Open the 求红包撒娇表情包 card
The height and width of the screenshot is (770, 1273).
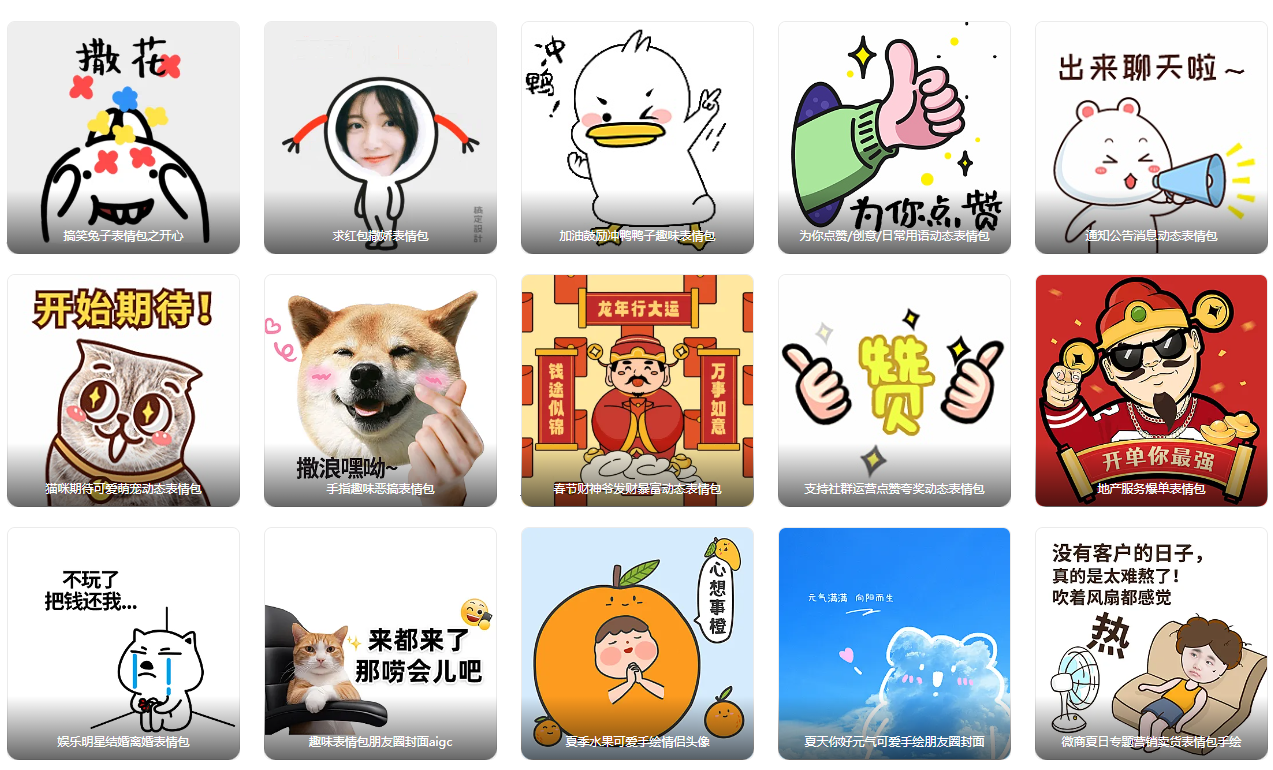point(380,137)
